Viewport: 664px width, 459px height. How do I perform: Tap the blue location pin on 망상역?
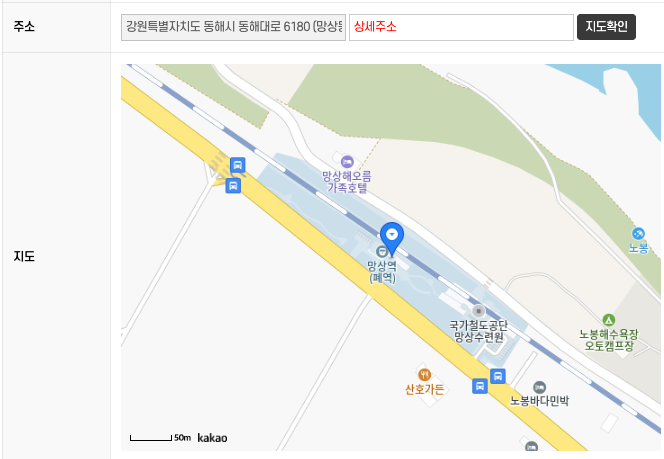tap(392, 235)
